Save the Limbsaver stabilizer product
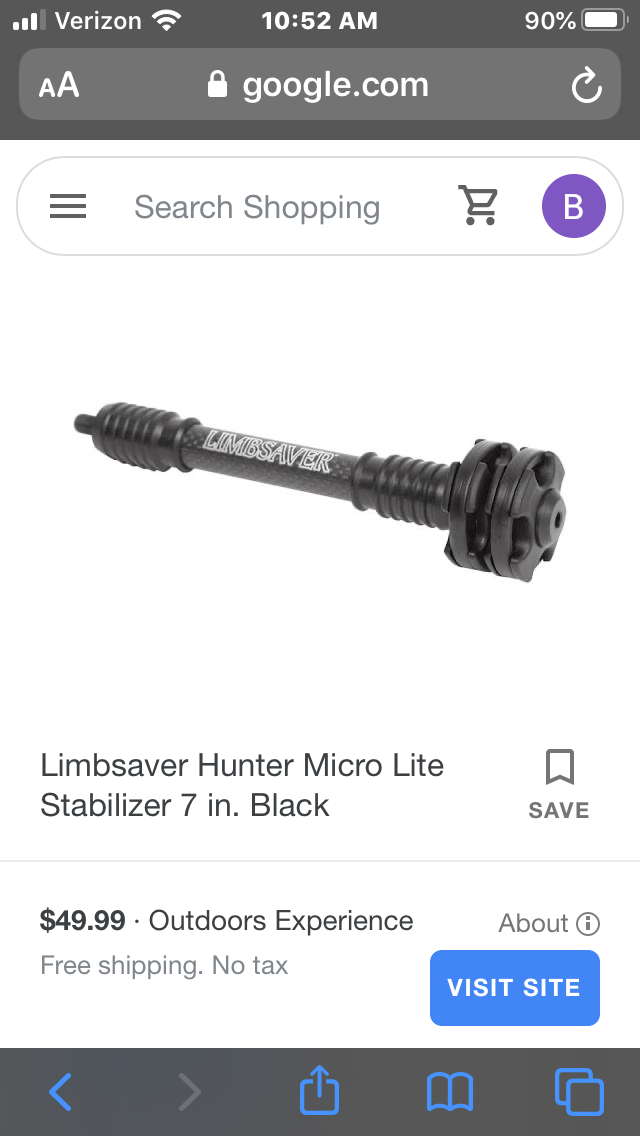The image size is (640, 1136). (x=559, y=785)
